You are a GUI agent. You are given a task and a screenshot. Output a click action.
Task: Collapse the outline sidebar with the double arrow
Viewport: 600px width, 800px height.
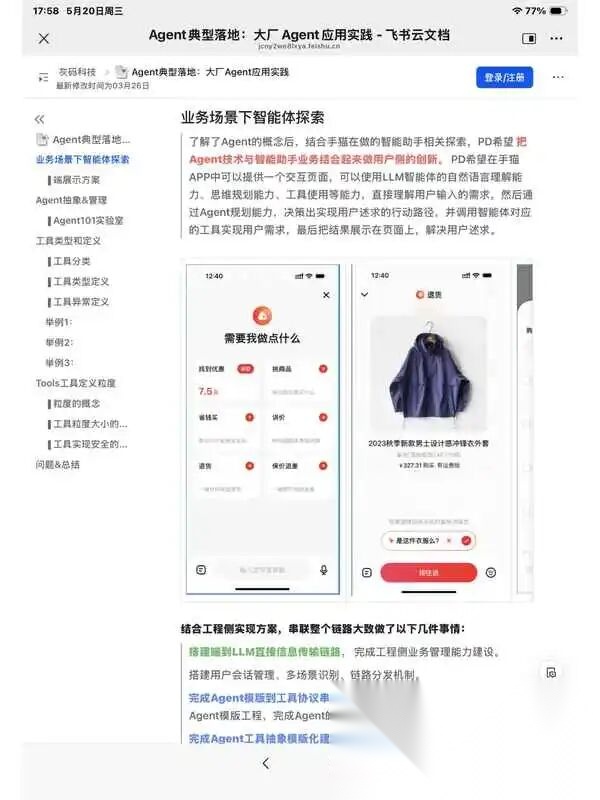(x=39, y=119)
